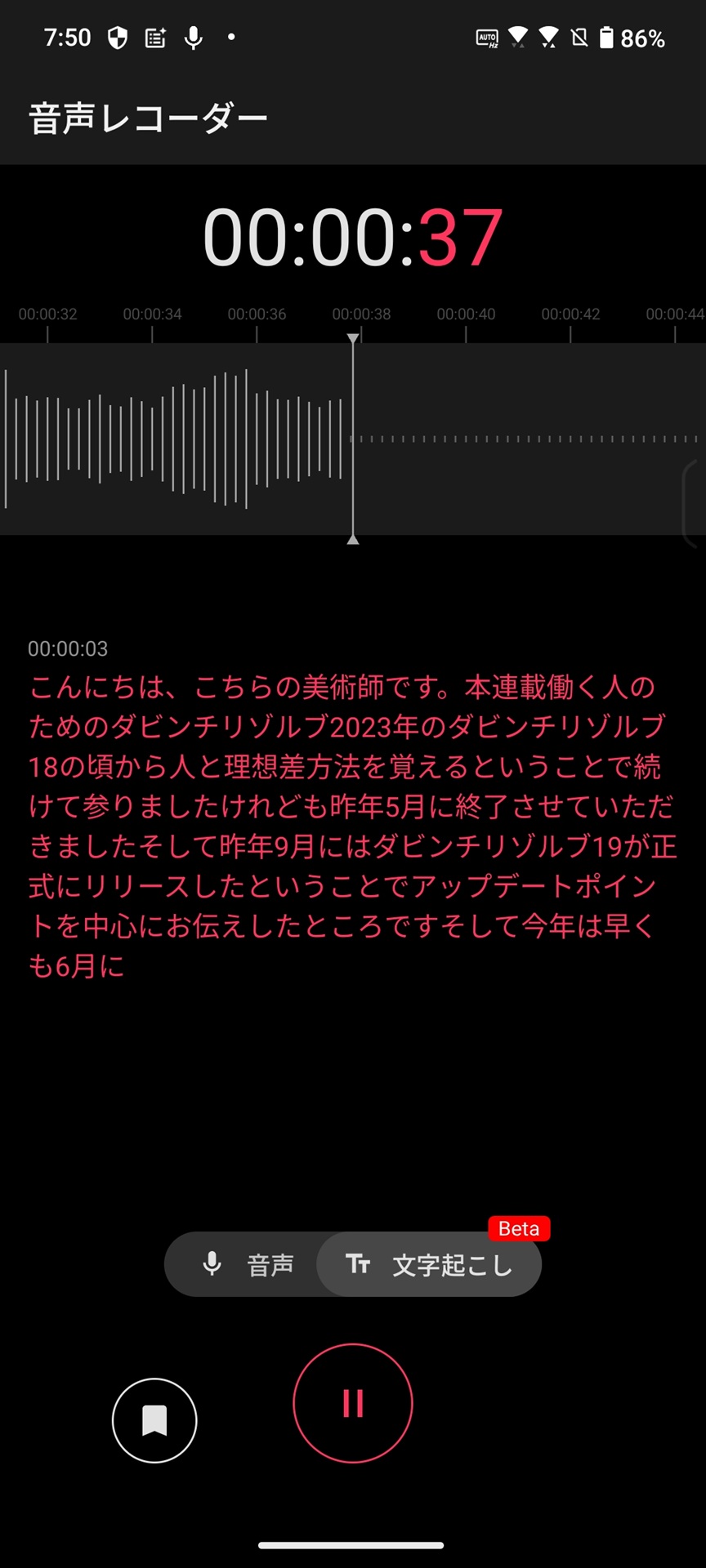706x1568 pixels.
Task: Switch to the 音声 audio view
Action: pyautogui.click(x=246, y=1264)
